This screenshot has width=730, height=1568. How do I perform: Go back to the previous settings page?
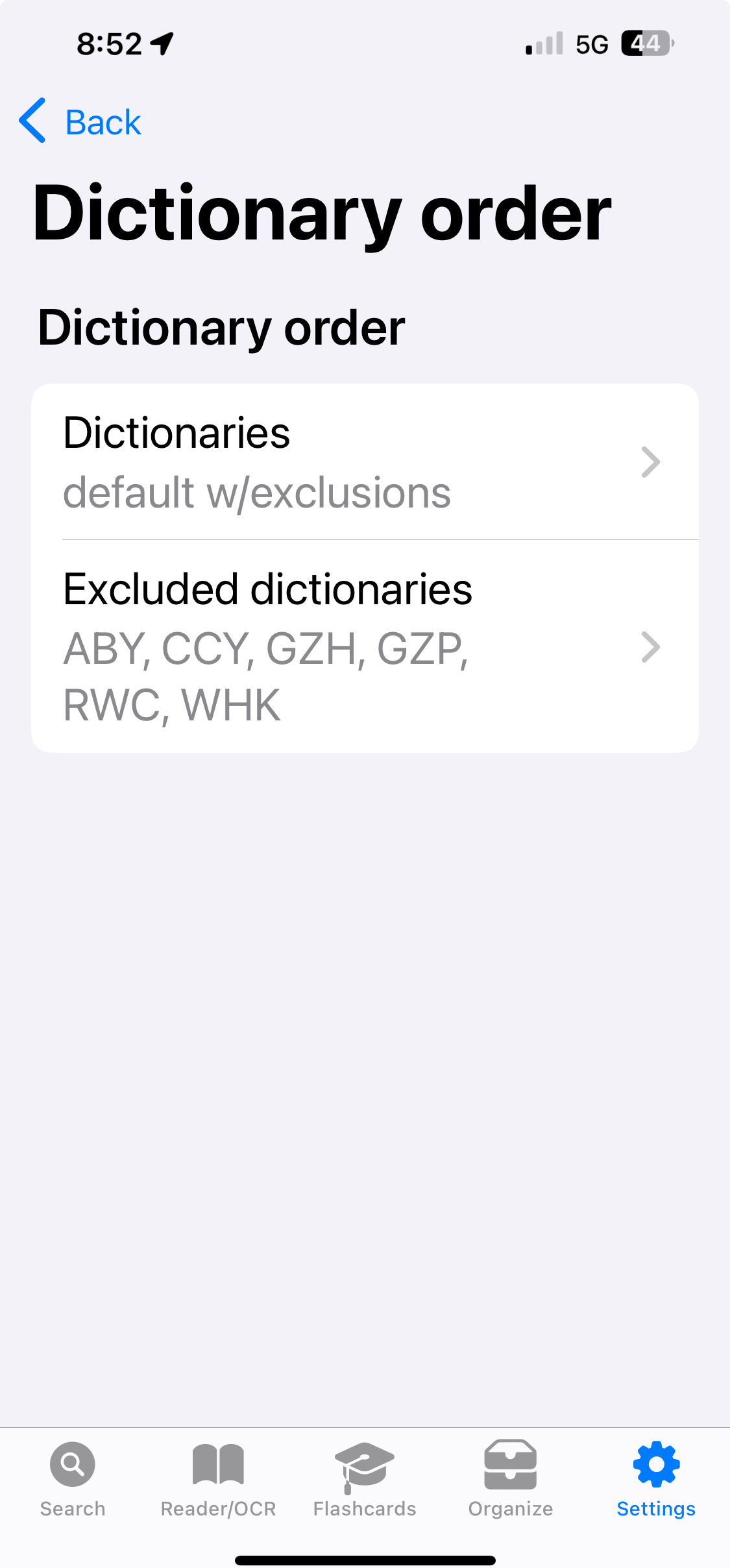[x=80, y=121]
